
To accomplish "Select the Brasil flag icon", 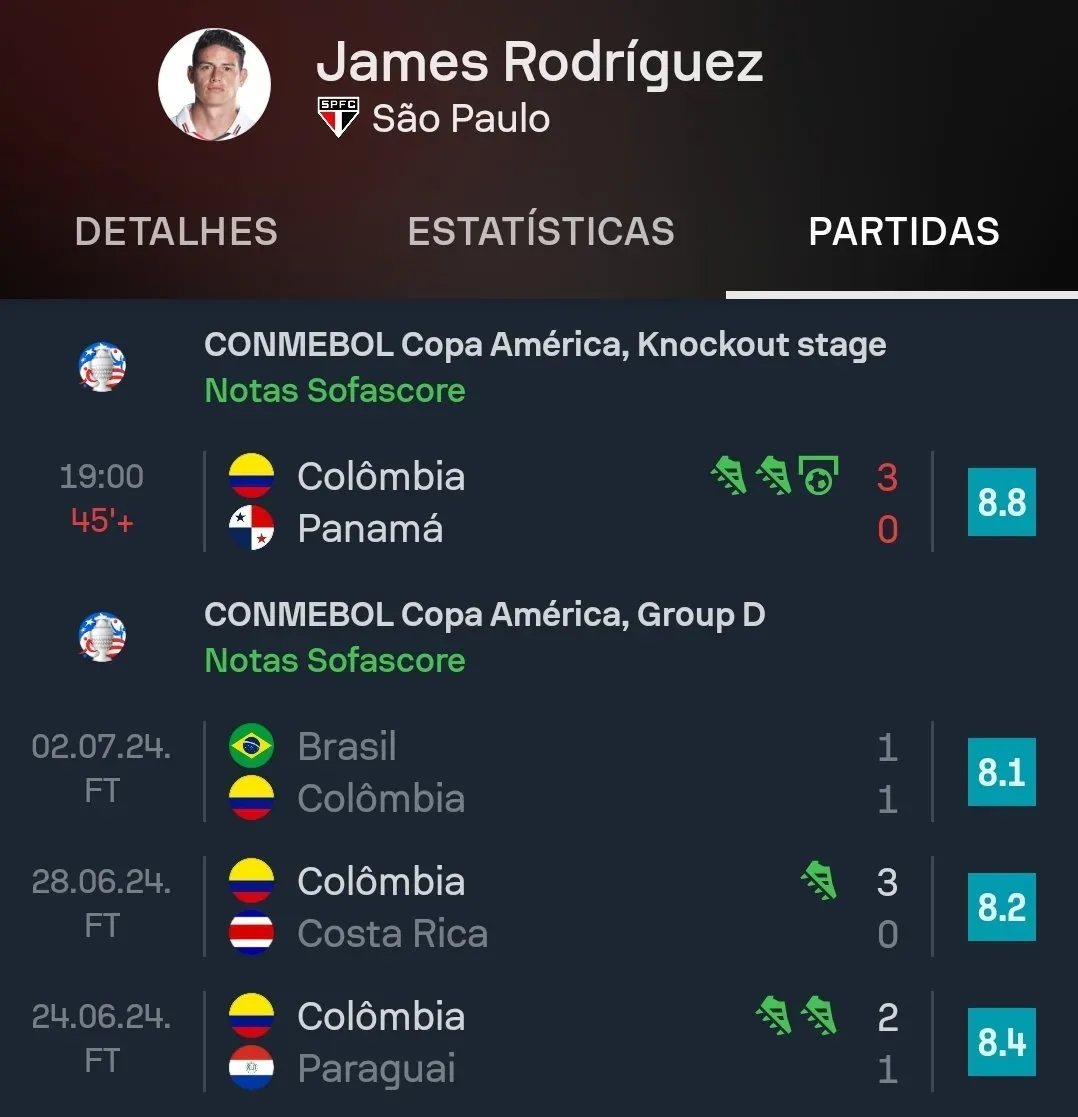I will (x=249, y=745).
